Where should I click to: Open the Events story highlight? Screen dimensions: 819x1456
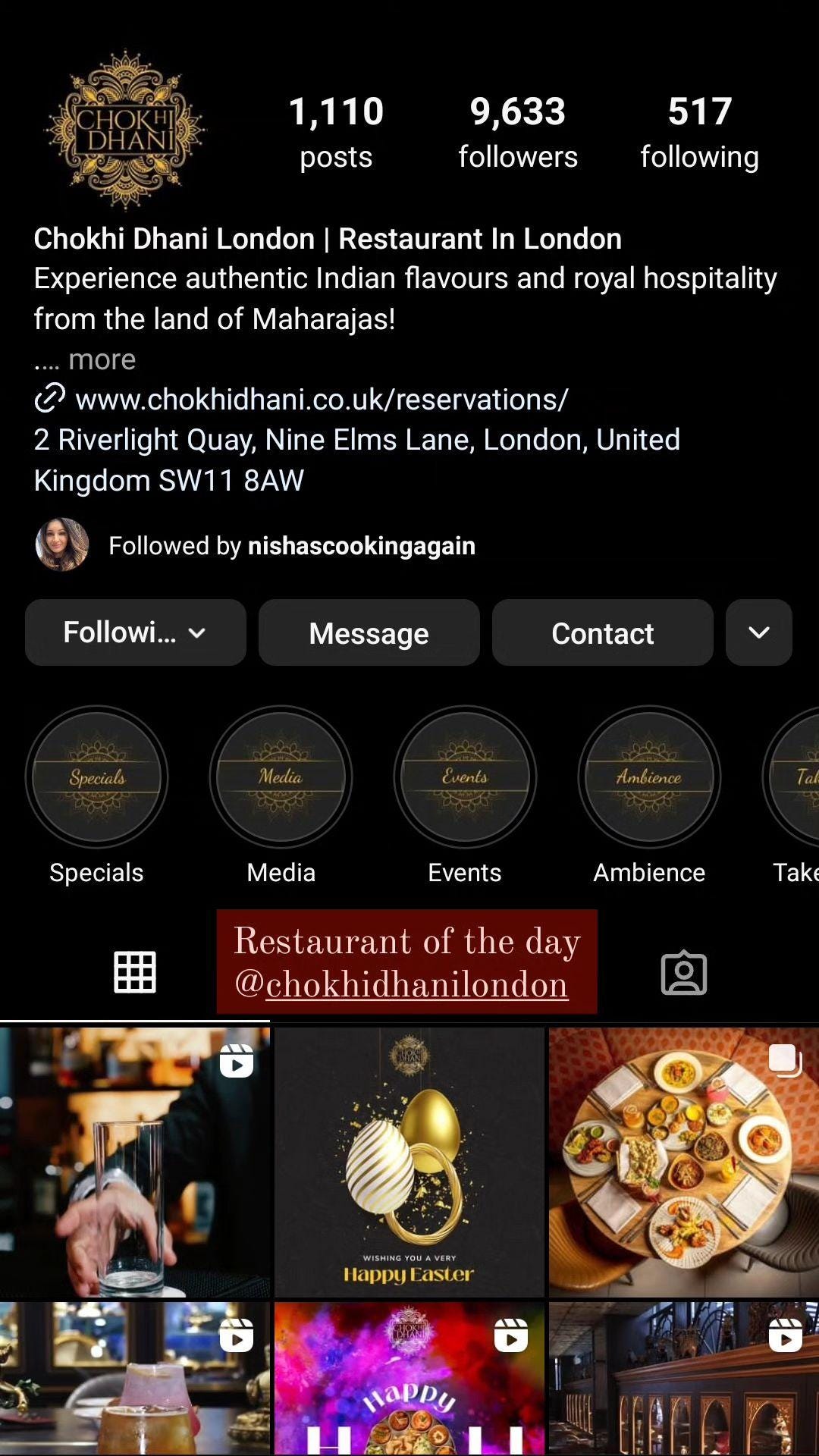pyautogui.click(x=465, y=776)
